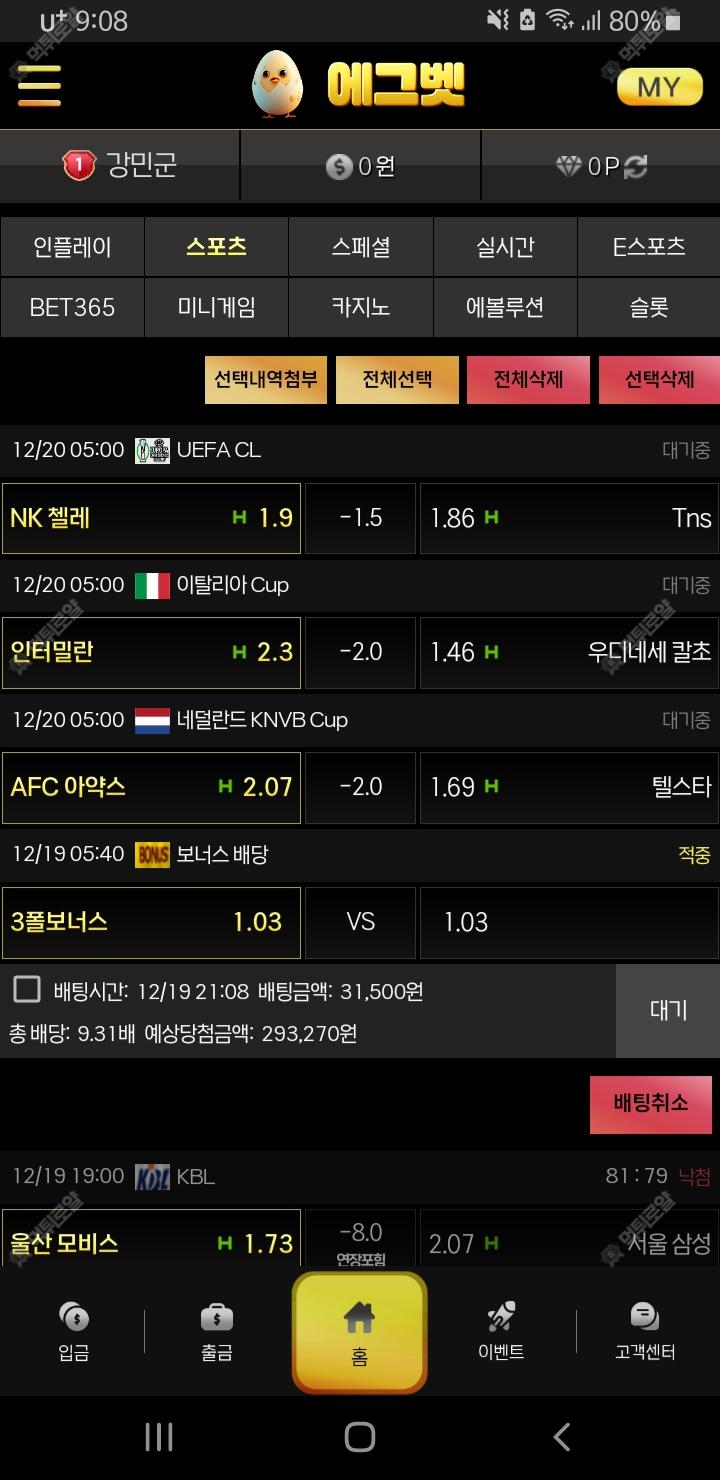This screenshot has width=720, height=1480.
Task: Tap the 선택내역첨부 button
Action: point(266,380)
